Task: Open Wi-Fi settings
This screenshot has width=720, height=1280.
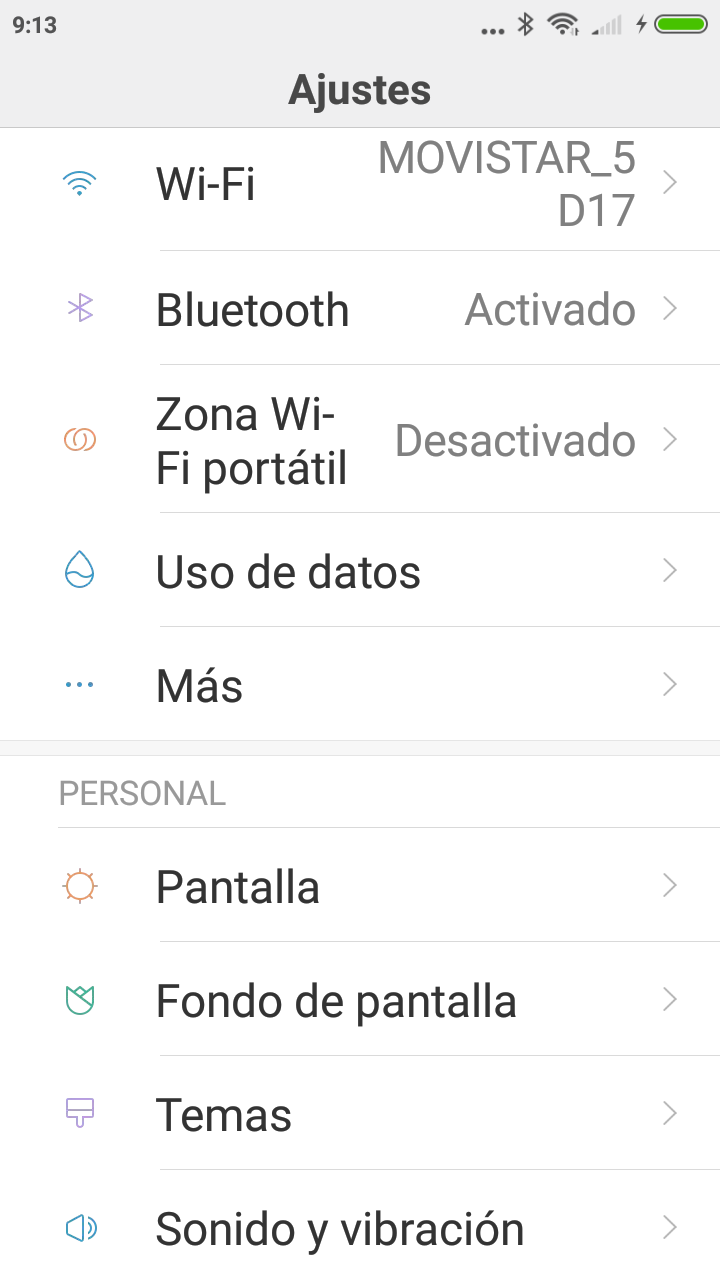Action: [360, 185]
